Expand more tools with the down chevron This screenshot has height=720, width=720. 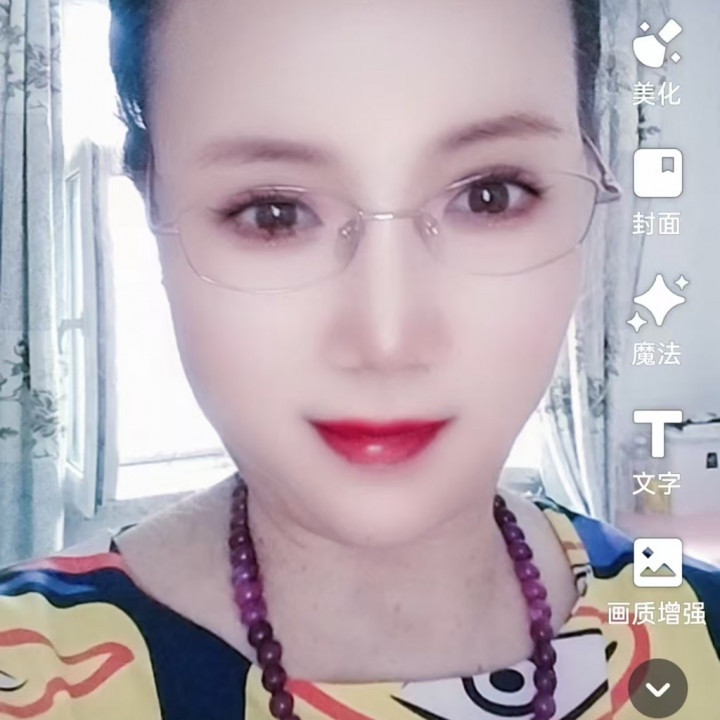(658, 689)
